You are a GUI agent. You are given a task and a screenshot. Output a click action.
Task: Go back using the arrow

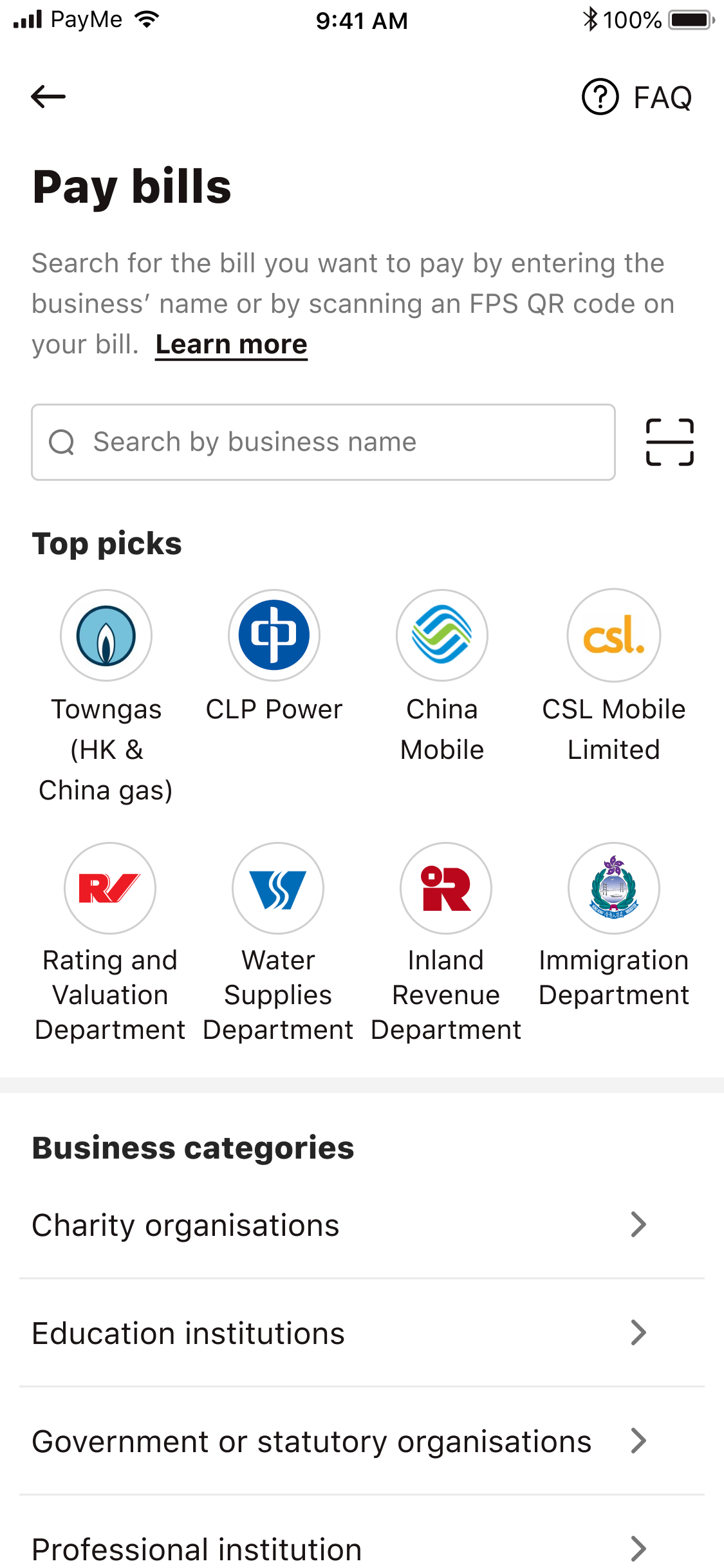[x=48, y=97]
